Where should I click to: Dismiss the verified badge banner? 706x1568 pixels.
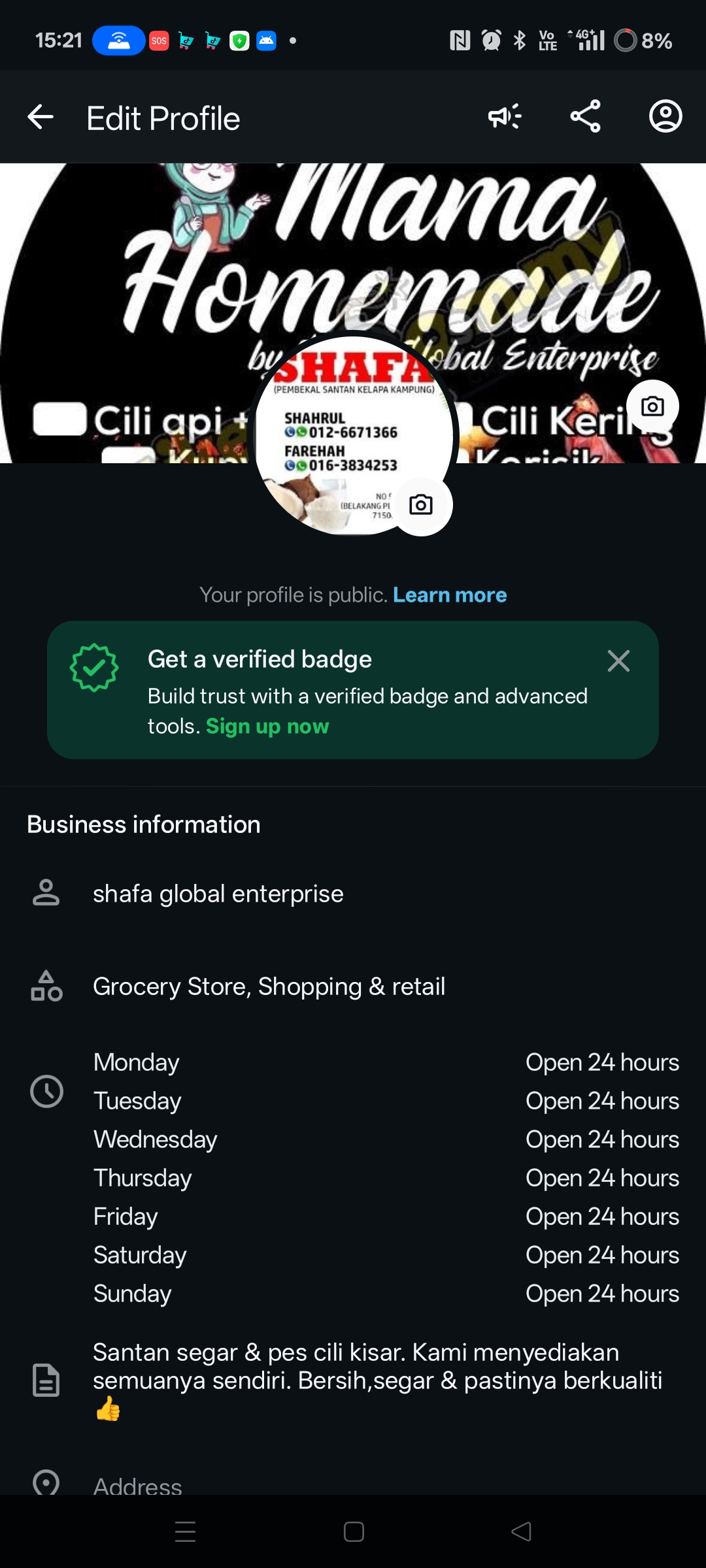coord(618,661)
